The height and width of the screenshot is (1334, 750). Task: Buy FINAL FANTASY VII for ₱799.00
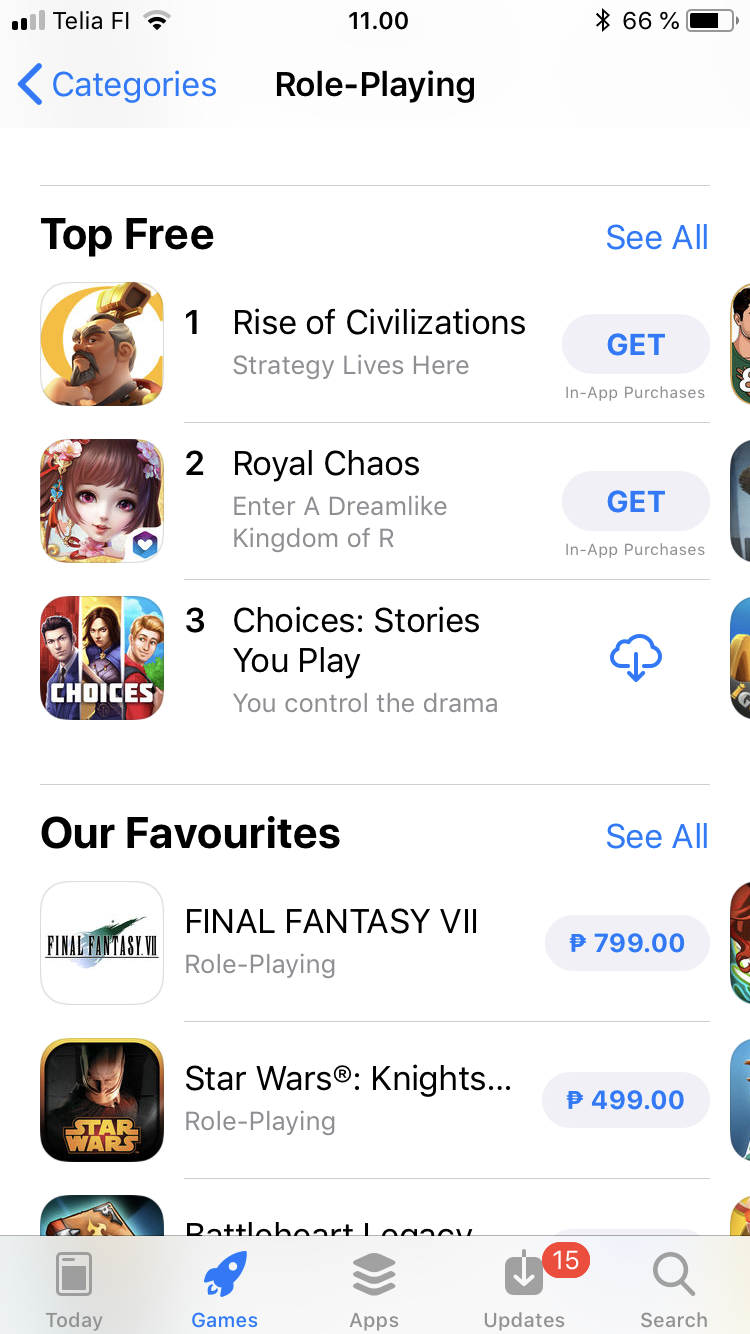tap(627, 943)
